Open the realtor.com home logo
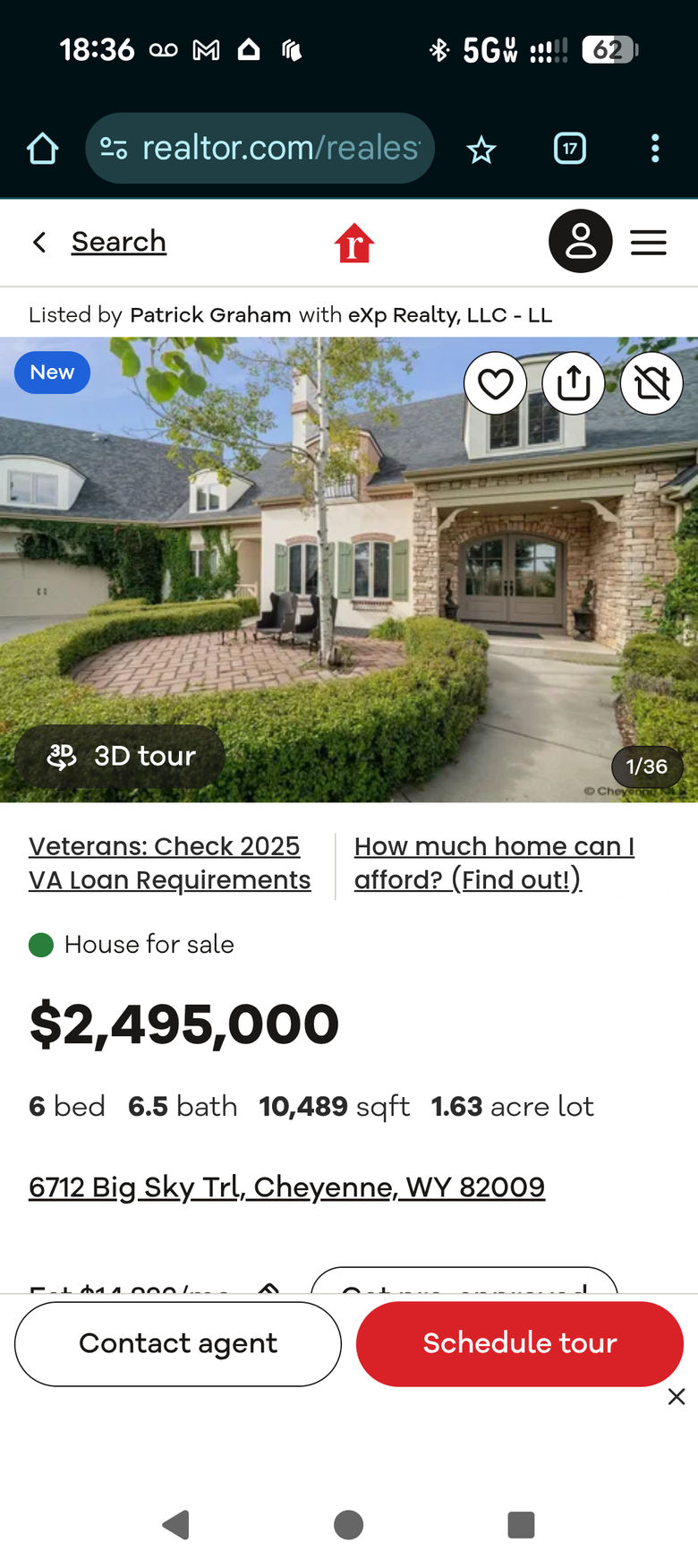The image size is (698, 1568). [354, 243]
